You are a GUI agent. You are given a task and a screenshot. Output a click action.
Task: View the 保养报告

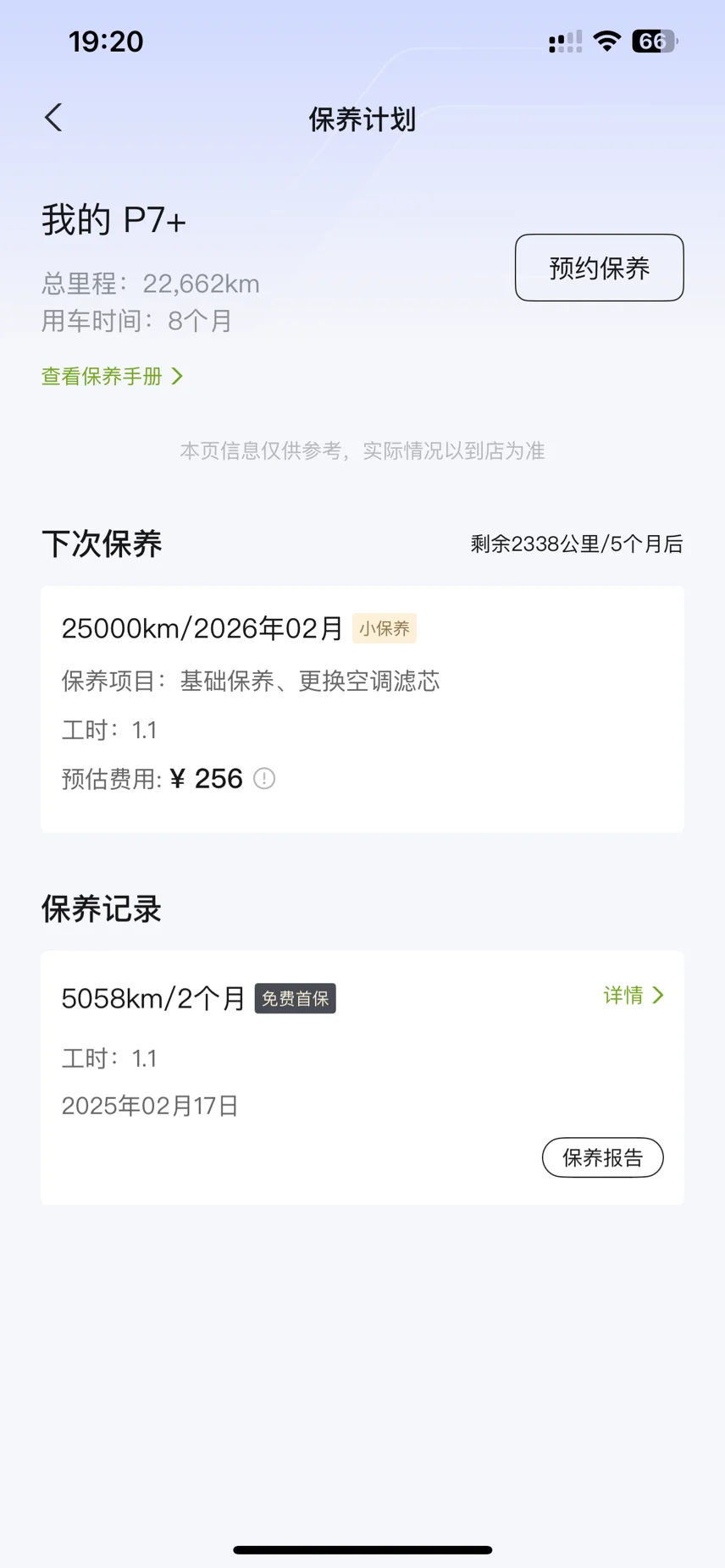click(x=602, y=1157)
